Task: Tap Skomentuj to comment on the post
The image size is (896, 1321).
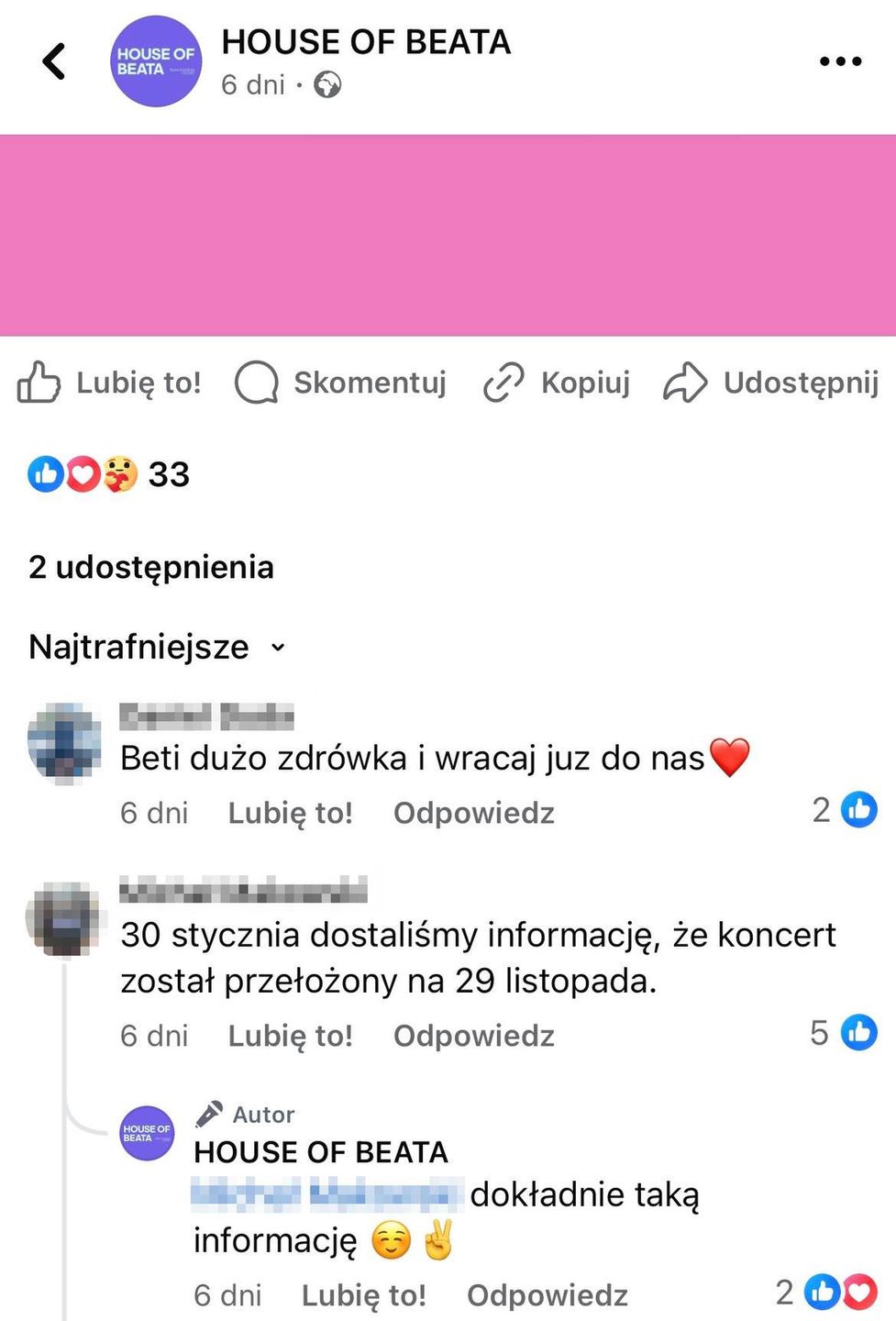Action: (341, 383)
